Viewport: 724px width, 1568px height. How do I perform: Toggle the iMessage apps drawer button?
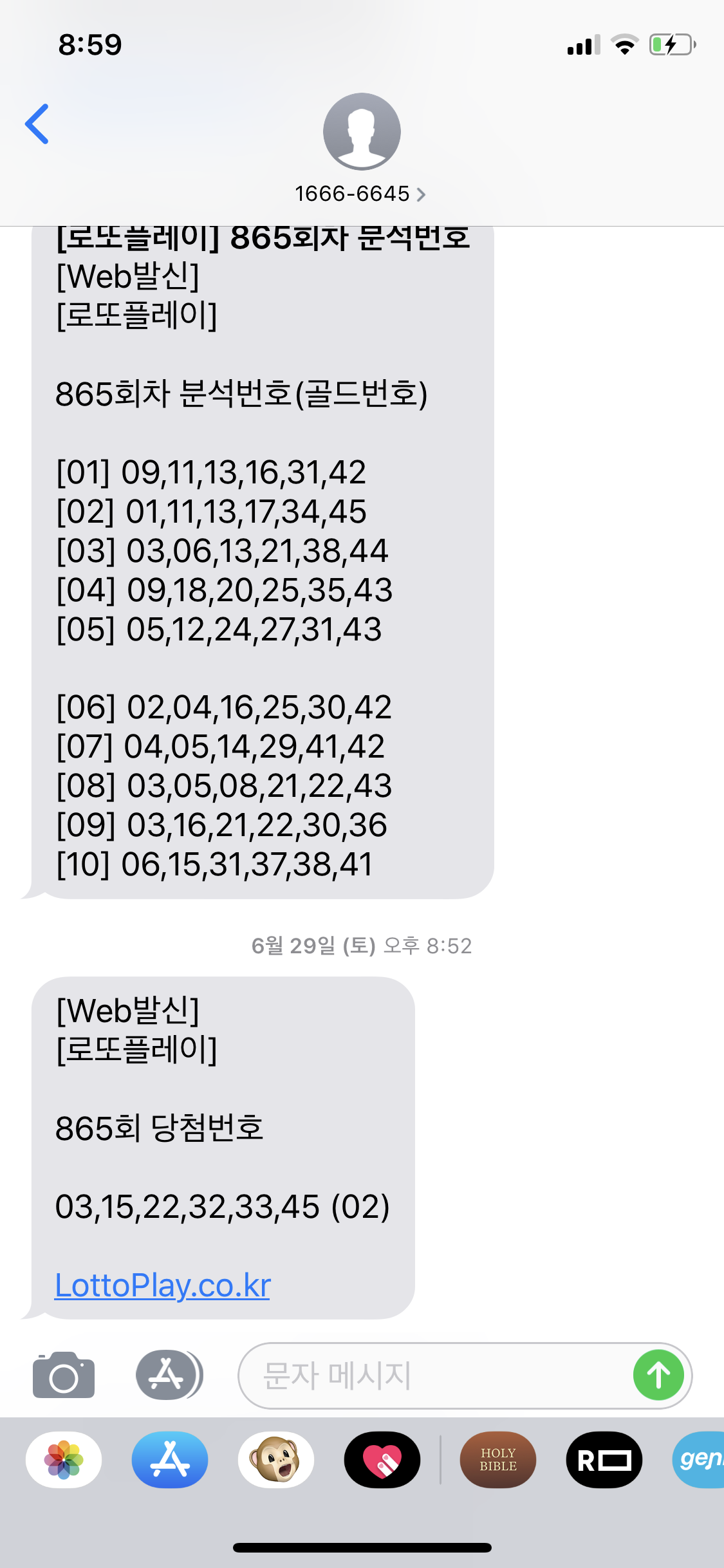[169, 1375]
